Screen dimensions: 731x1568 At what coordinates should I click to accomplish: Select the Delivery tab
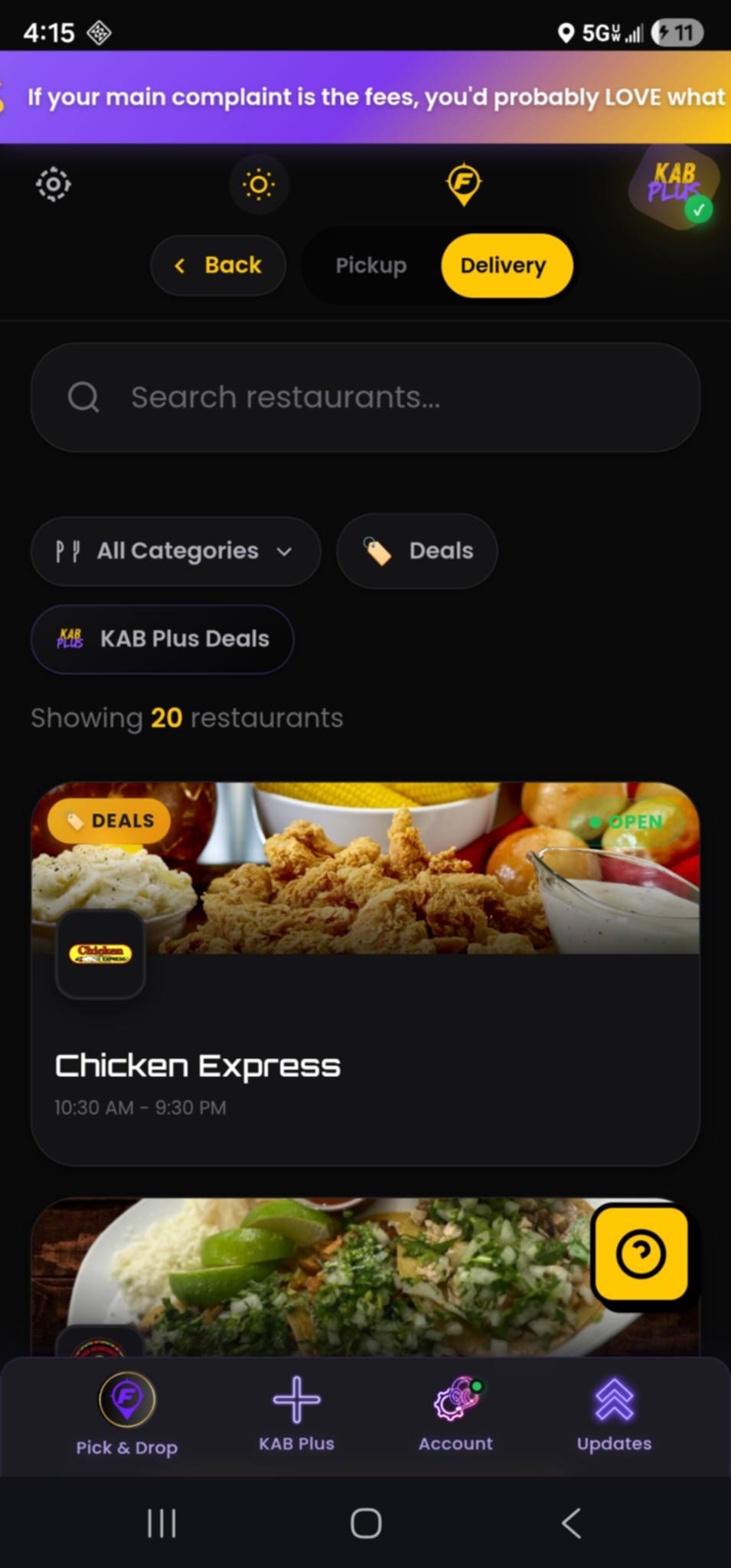click(506, 266)
